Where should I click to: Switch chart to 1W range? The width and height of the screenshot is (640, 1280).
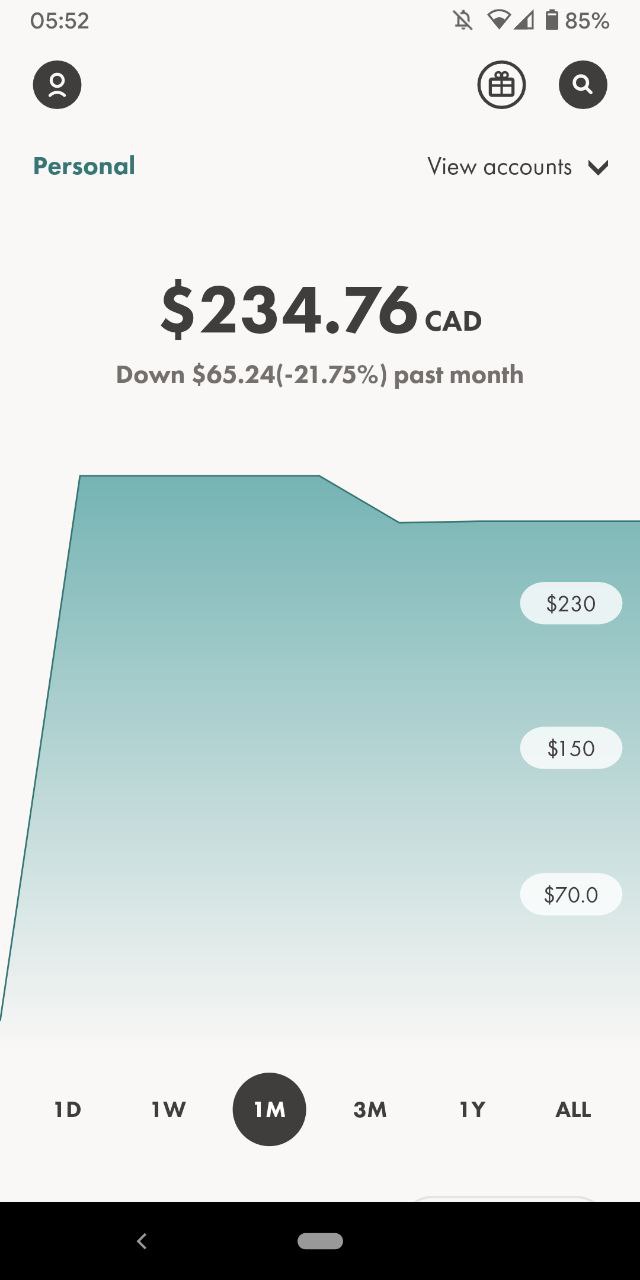[168, 1109]
